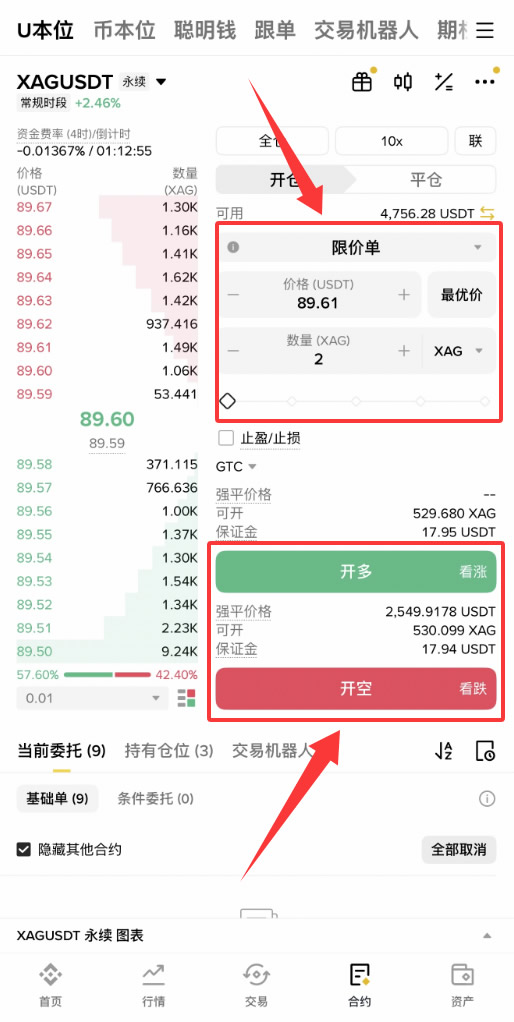Expand the 限价单 order type dropdown

coord(356,248)
